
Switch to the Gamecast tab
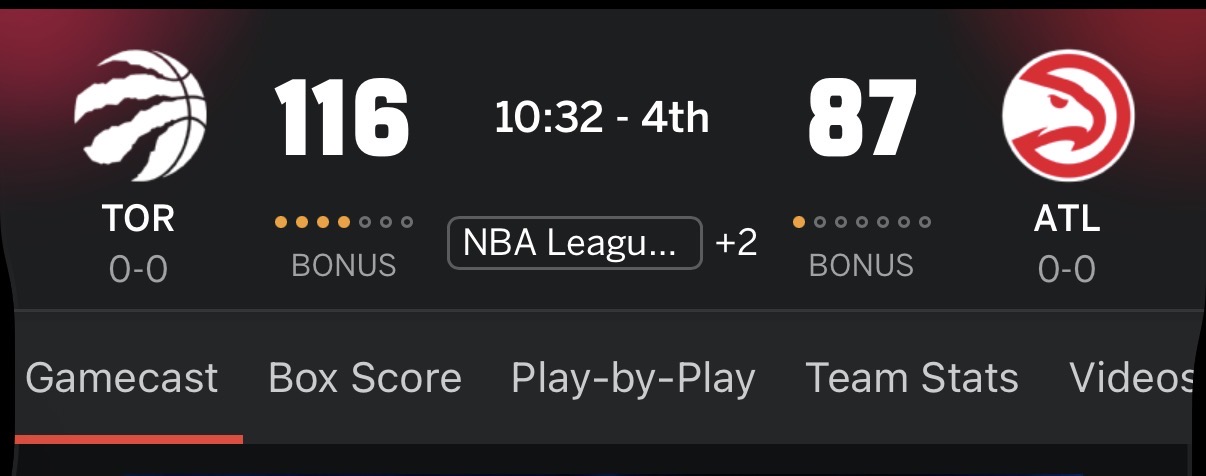[x=121, y=379]
